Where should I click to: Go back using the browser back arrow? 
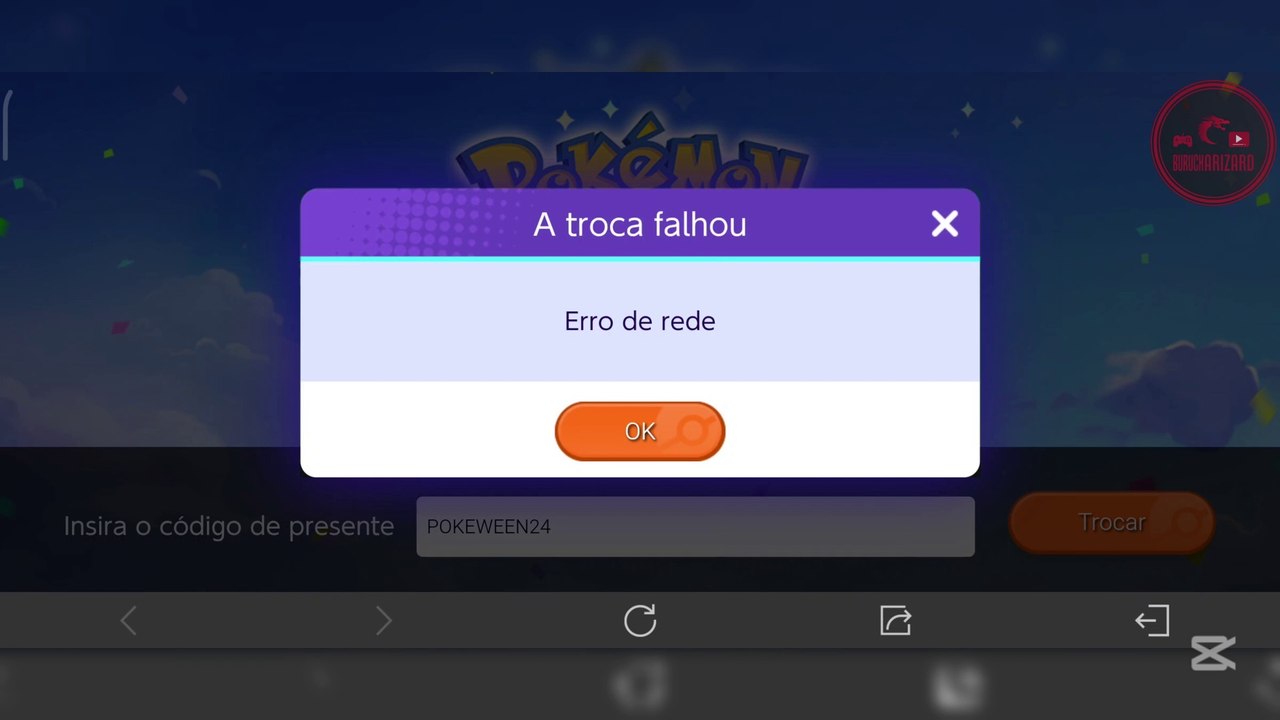(128, 621)
